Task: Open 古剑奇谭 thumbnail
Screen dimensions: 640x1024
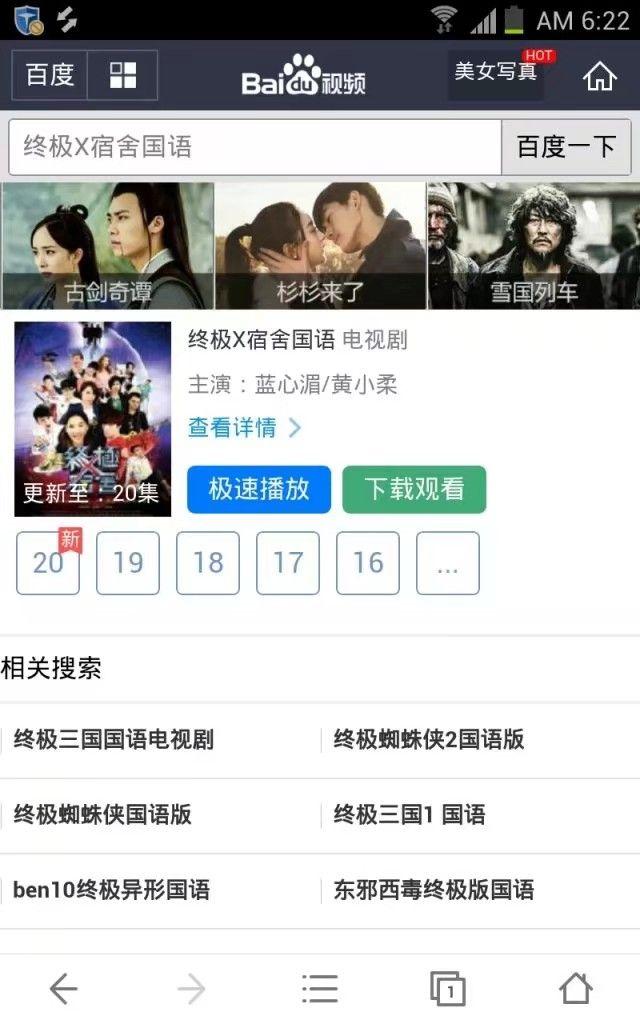Action: (108, 246)
